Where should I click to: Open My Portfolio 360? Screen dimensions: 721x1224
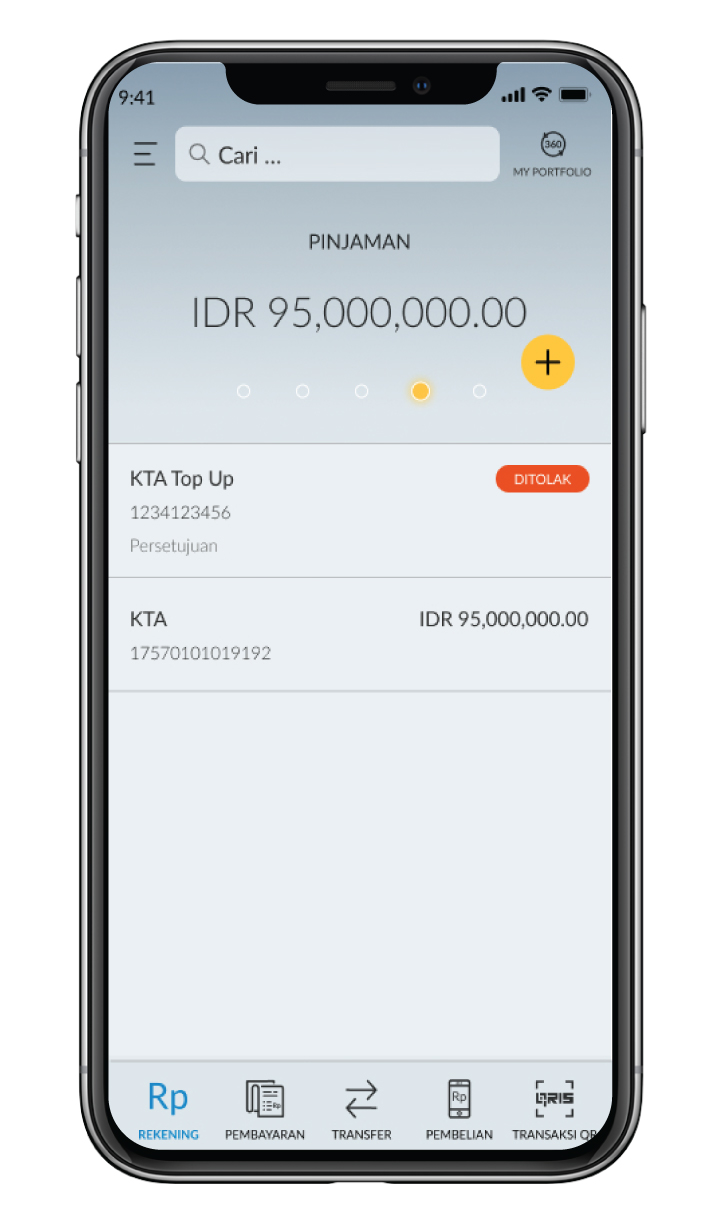tap(552, 153)
